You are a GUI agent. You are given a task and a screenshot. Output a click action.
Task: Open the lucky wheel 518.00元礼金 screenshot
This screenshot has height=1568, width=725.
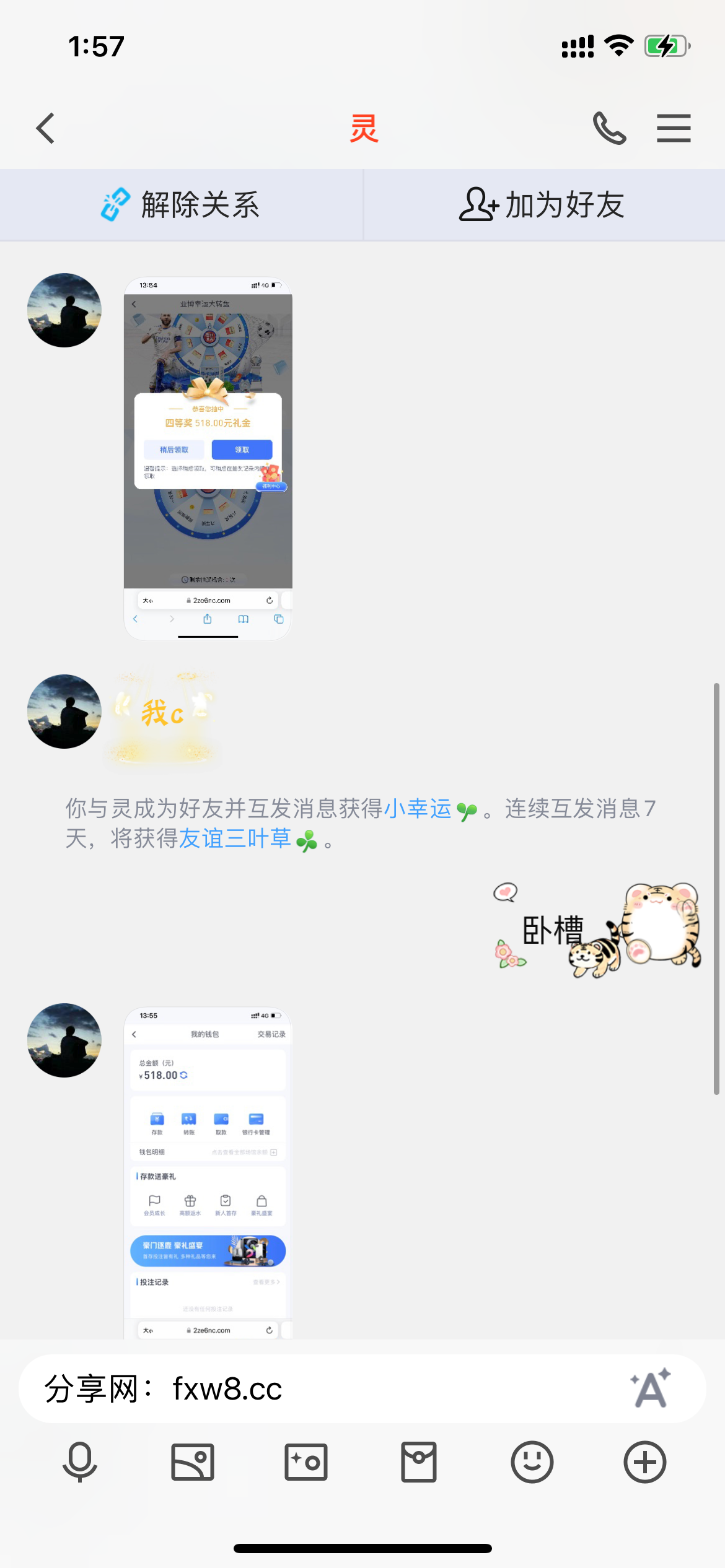pyautogui.click(x=208, y=458)
